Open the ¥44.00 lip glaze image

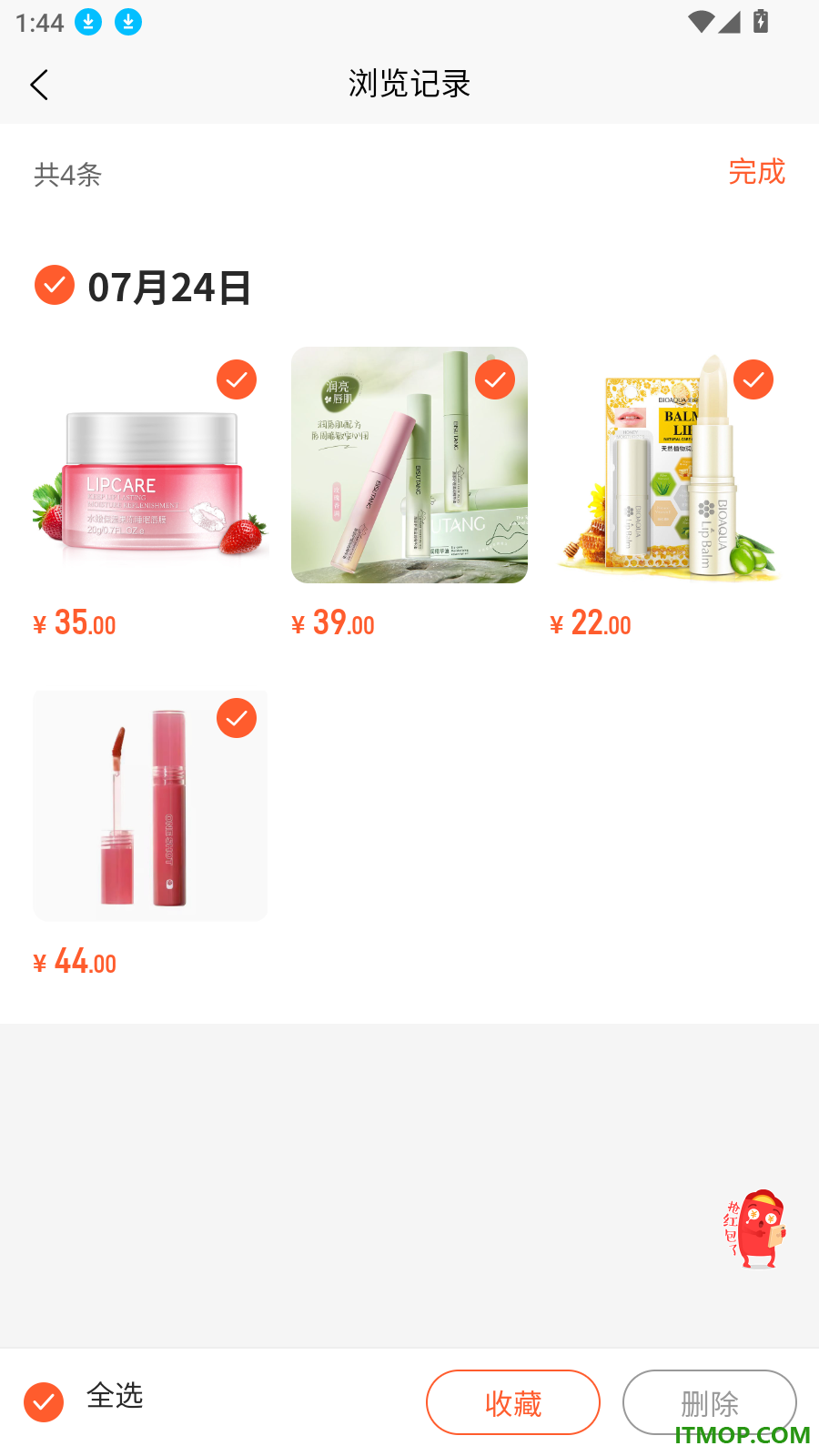click(x=151, y=805)
